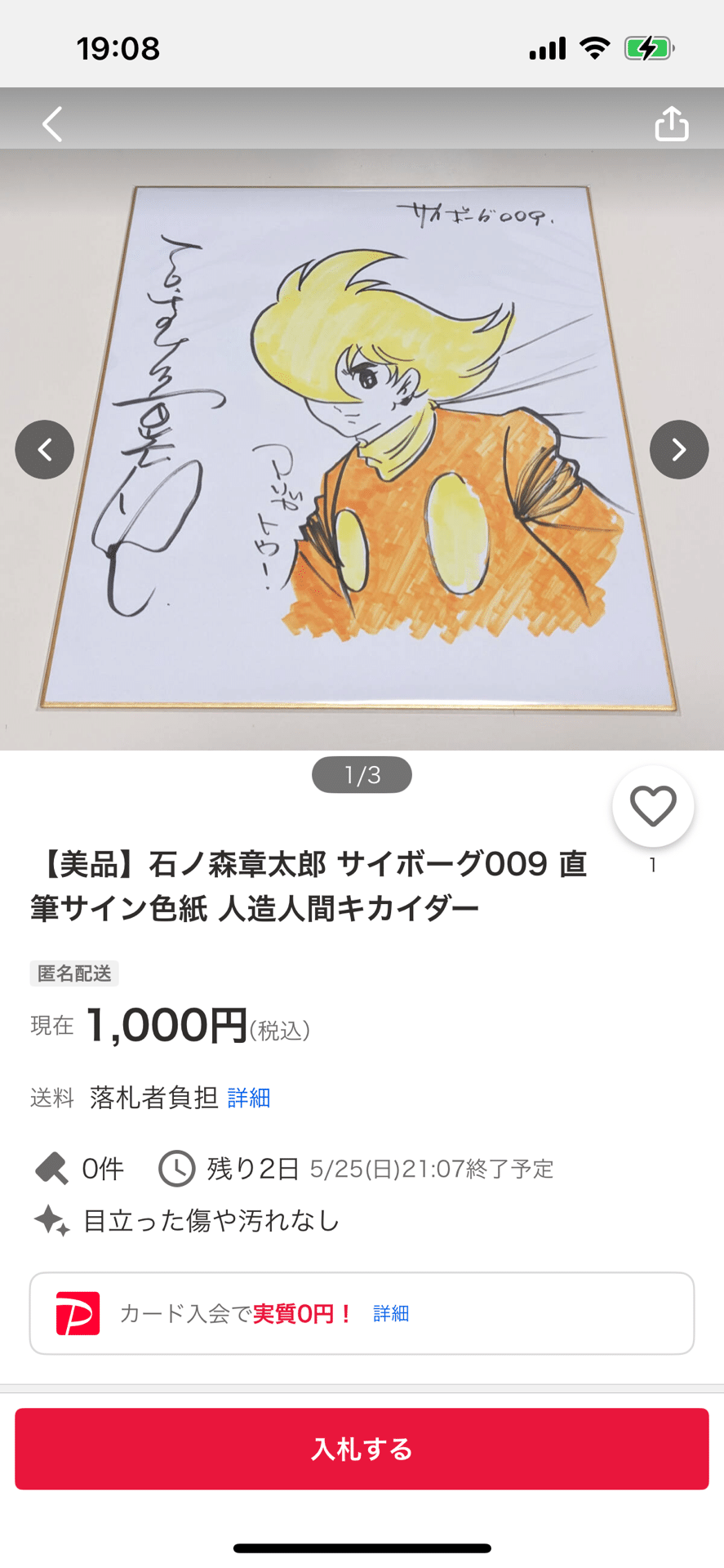
Task: Tap the 1/3 photo counter pill
Action: pos(362,774)
